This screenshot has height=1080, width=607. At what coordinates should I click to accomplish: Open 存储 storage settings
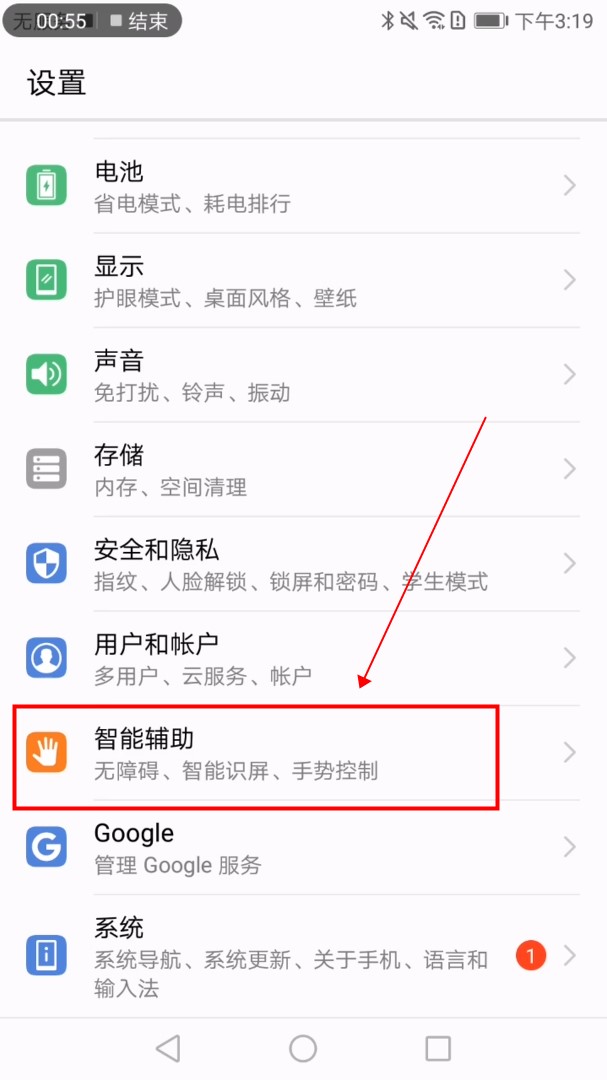300,470
